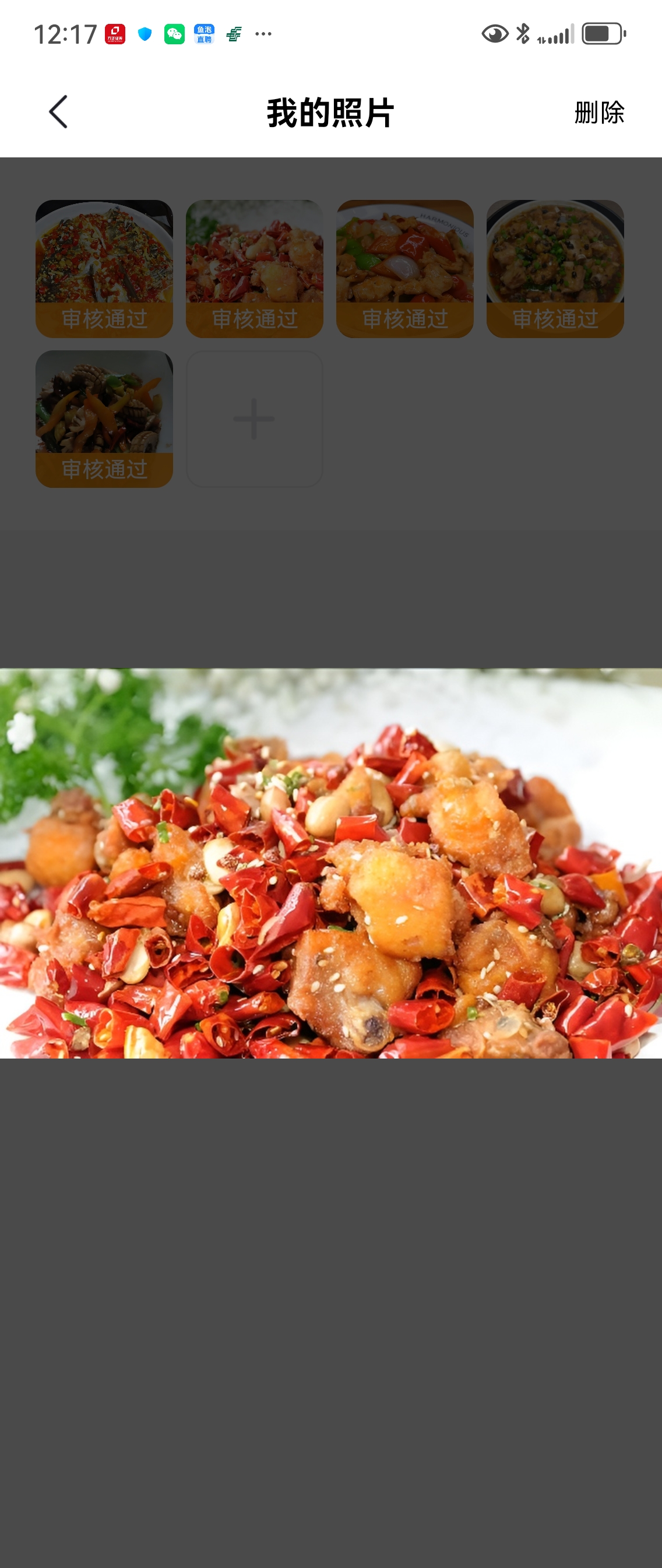The height and width of the screenshot is (1568, 662).
Task: Tap the enlarged spicy chicken preview image
Action: pos(331,863)
